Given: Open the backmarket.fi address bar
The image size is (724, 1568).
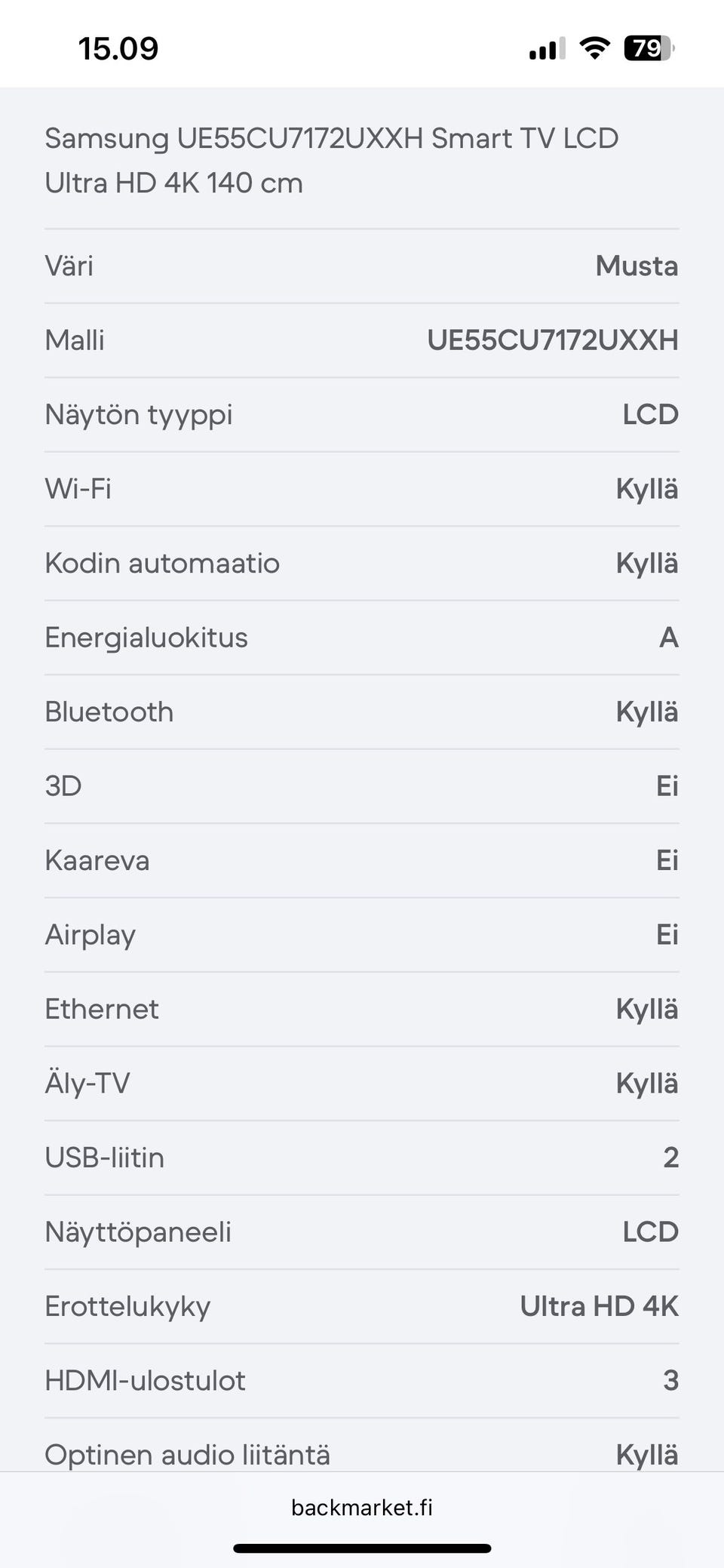Looking at the screenshot, I should click(x=362, y=1508).
